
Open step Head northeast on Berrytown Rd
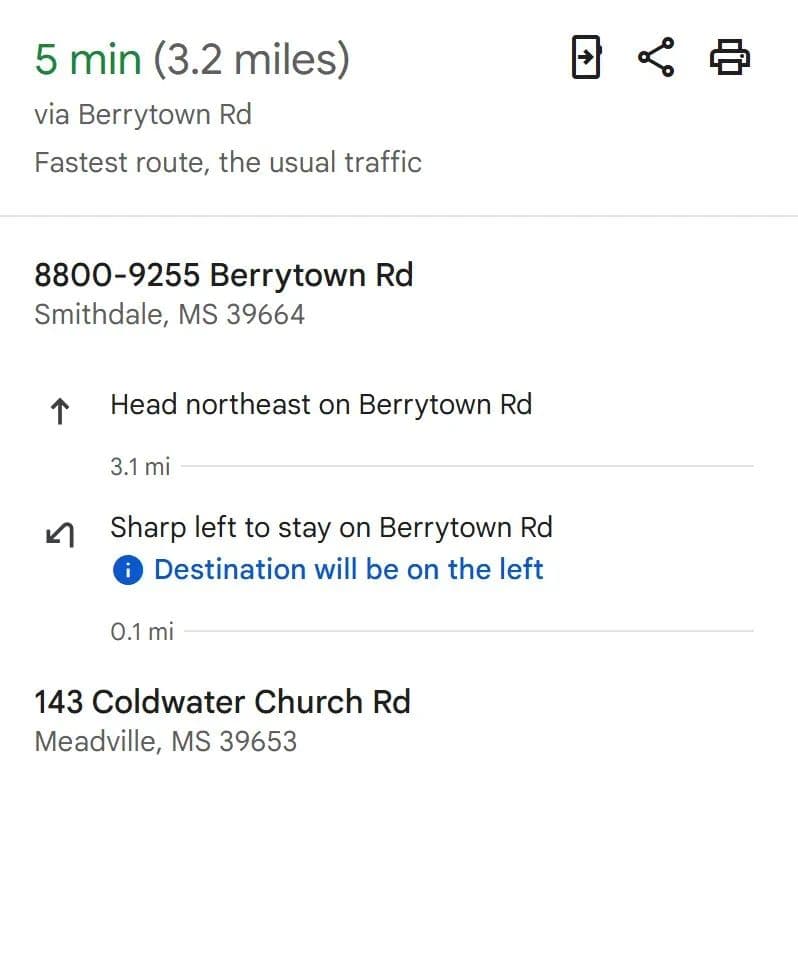coord(321,405)
